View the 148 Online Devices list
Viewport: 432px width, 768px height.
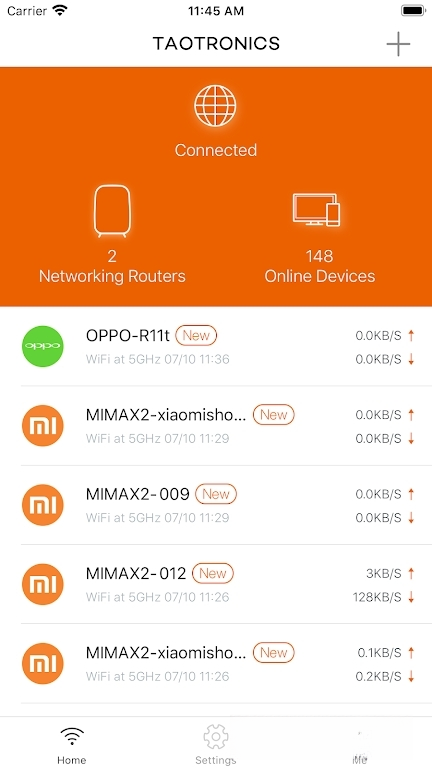[x=319, y=238]
